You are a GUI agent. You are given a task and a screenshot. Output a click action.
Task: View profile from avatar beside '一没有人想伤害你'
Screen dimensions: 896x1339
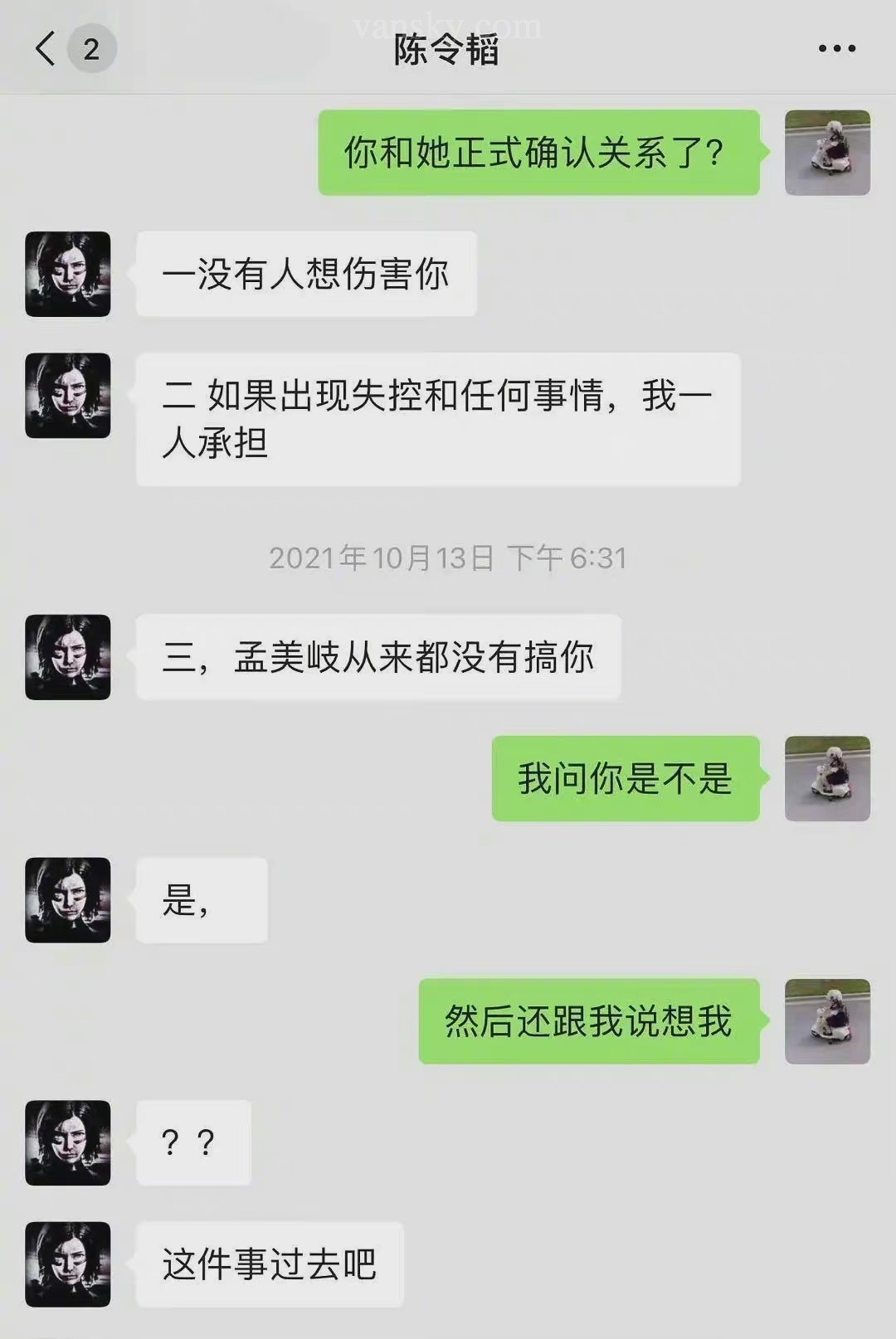point(68,274)
